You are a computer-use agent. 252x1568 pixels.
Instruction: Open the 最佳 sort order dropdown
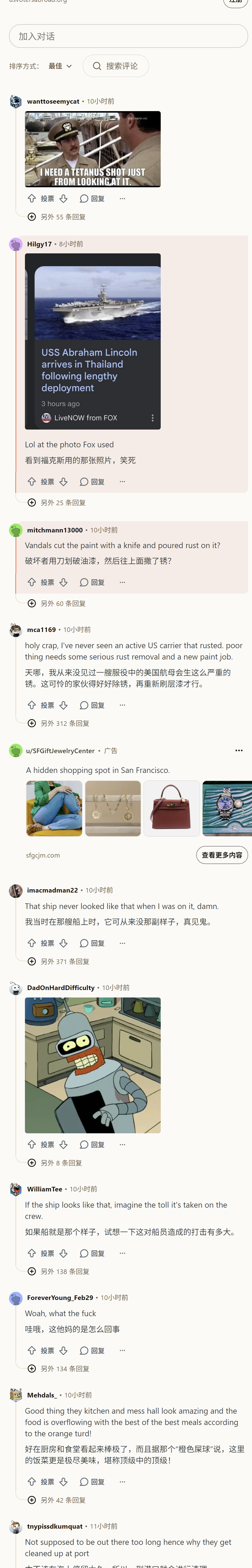point(60,66)
